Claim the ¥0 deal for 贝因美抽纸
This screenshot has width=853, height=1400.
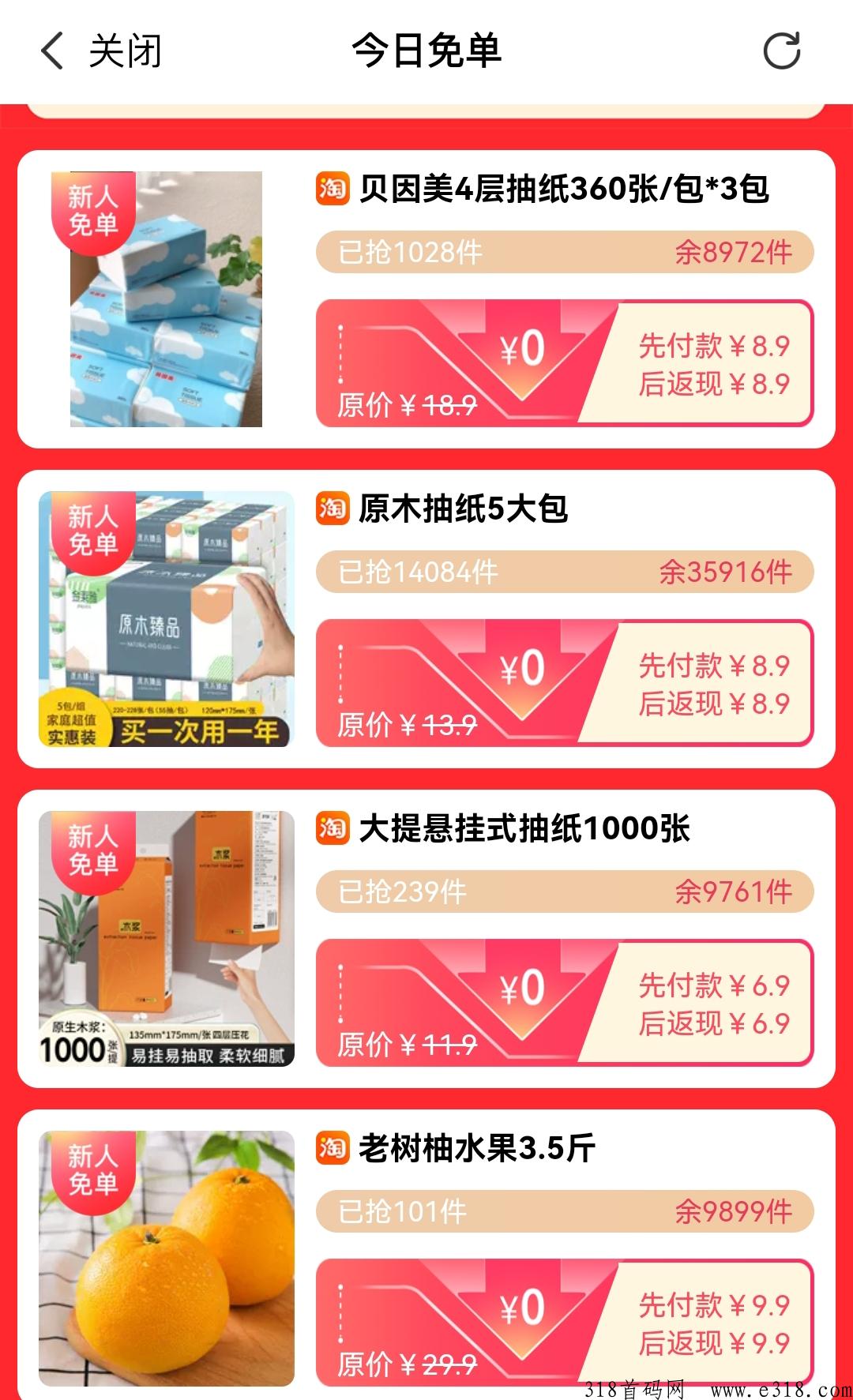(565, 363)
